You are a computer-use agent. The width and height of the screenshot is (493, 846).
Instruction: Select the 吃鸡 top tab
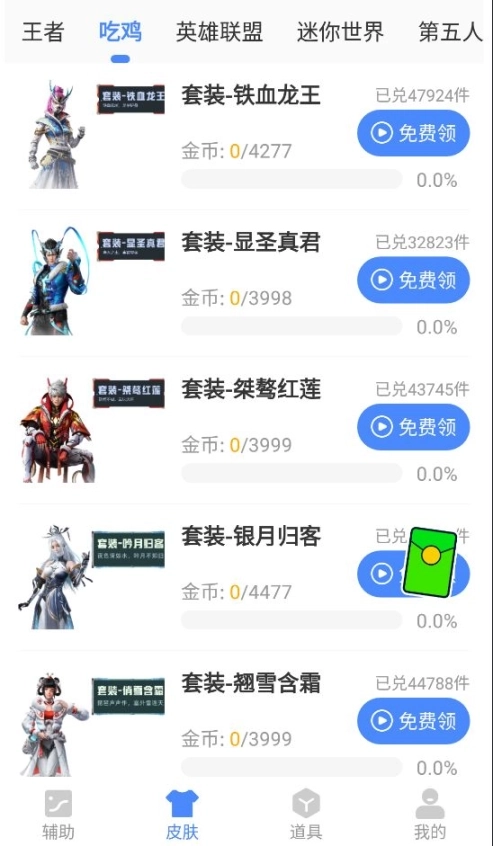point(120,32)
